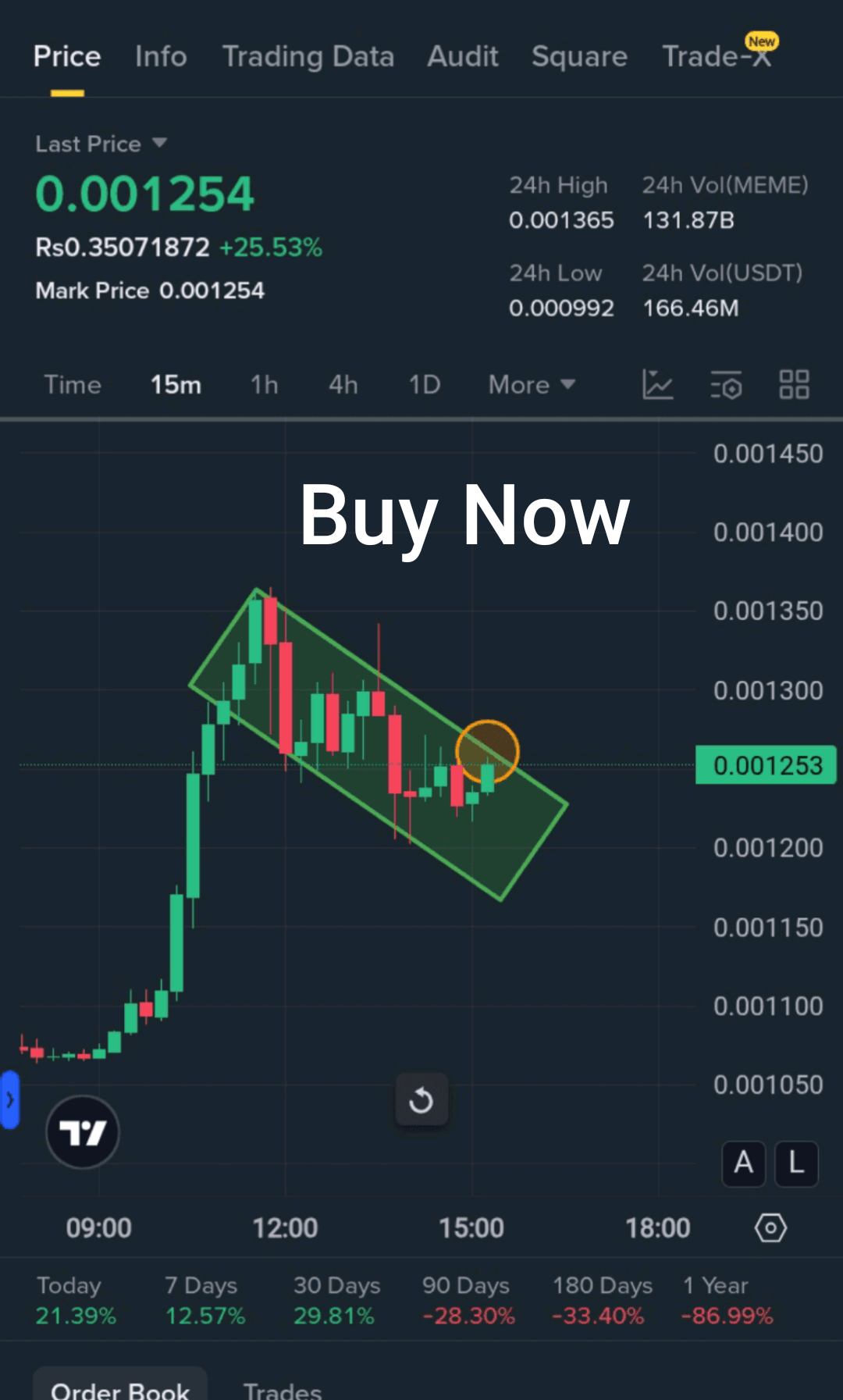Screen dimensions: 843x1400
Task: Open the Trading Data tab
Action: click(308, 57)
